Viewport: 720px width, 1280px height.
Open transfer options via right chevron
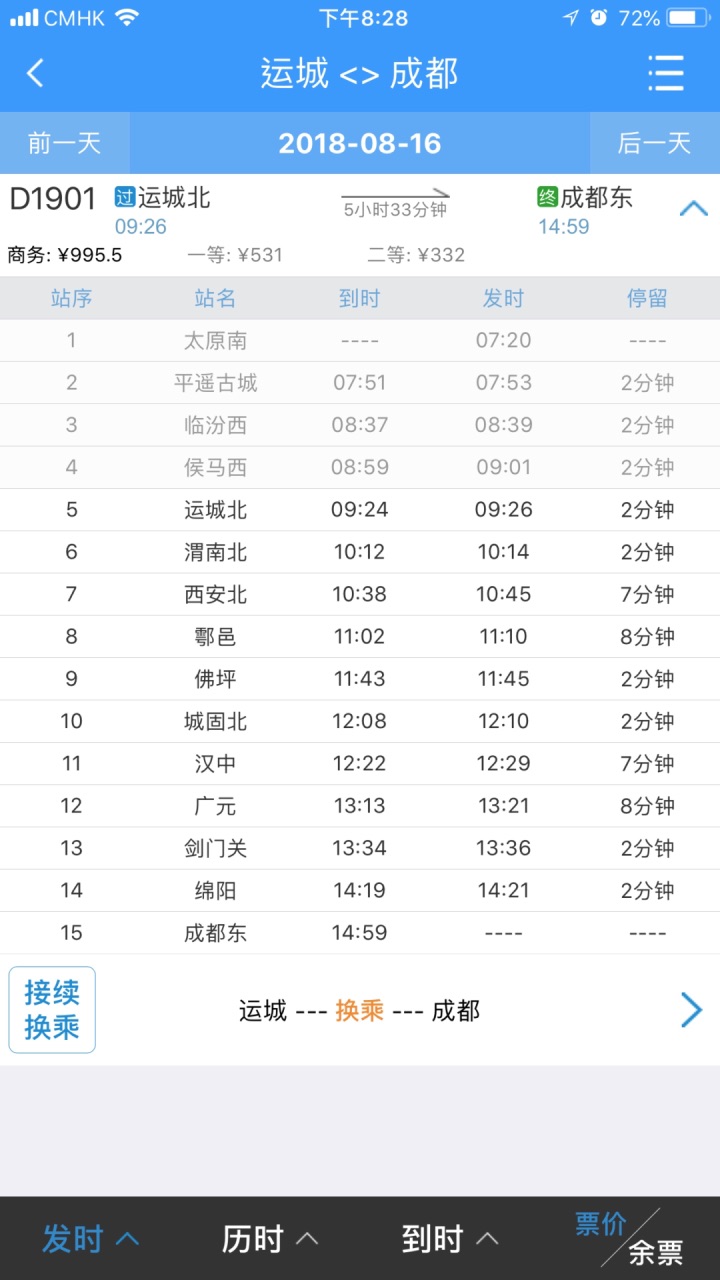point(691,1010)
